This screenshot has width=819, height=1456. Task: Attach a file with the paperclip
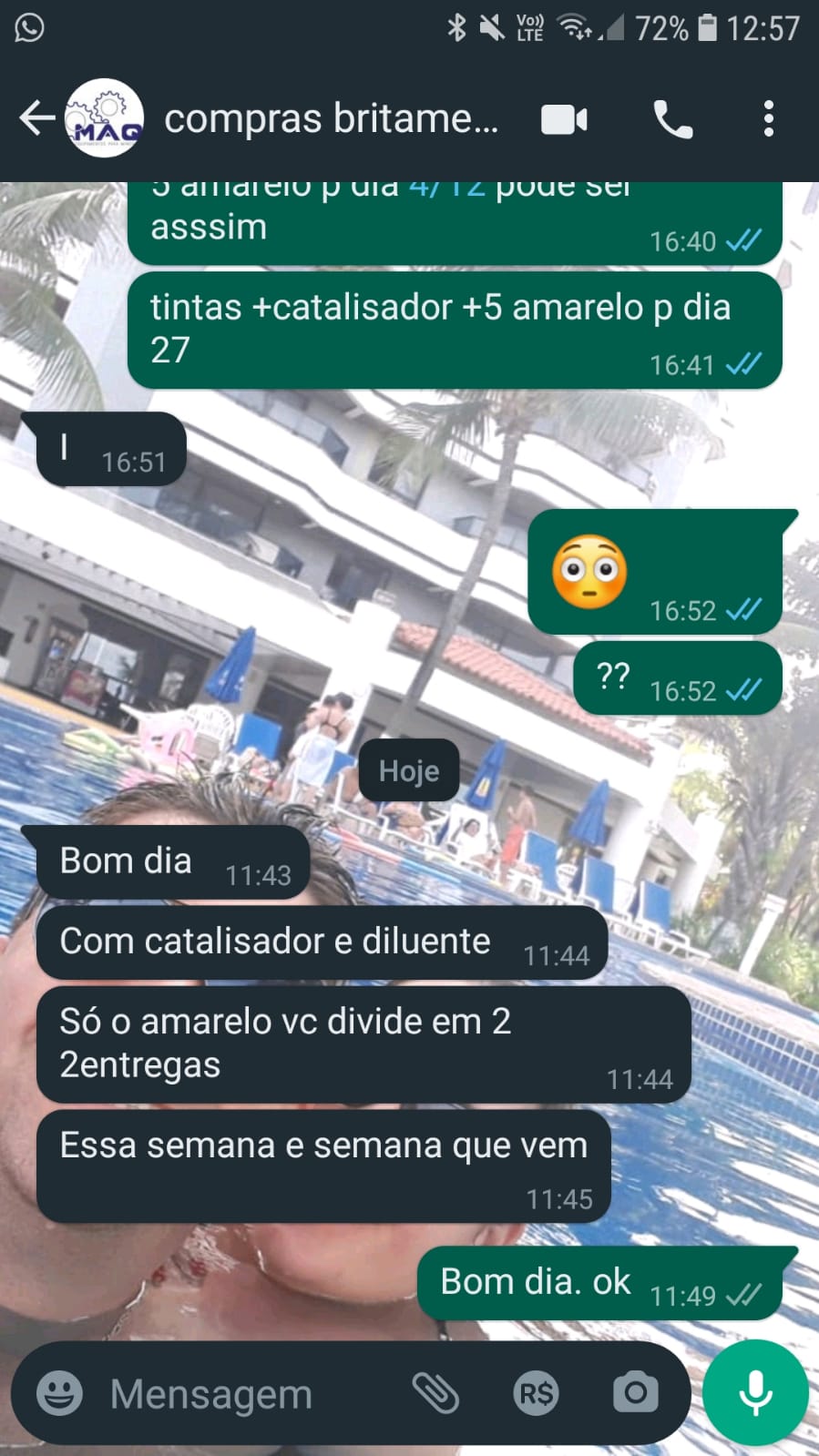[435, 1393]
